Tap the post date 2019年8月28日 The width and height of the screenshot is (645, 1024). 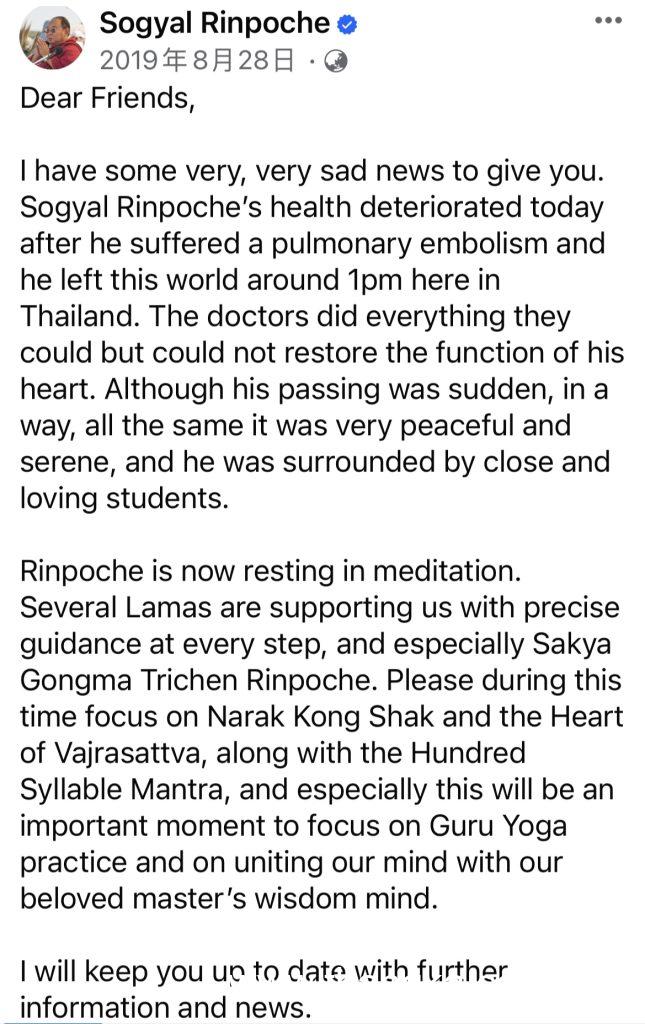click(197, 61)
